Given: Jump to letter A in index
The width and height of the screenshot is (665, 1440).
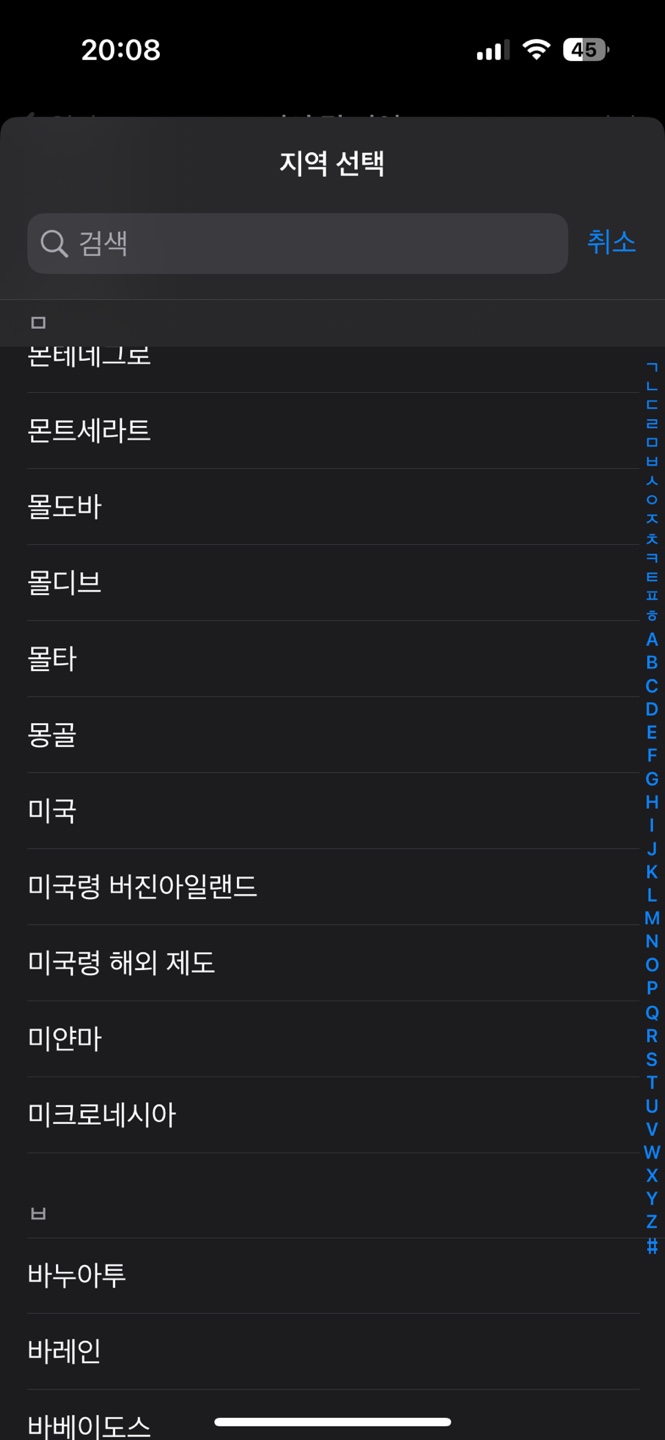Looking at the screenshot, I should [652, 640].
